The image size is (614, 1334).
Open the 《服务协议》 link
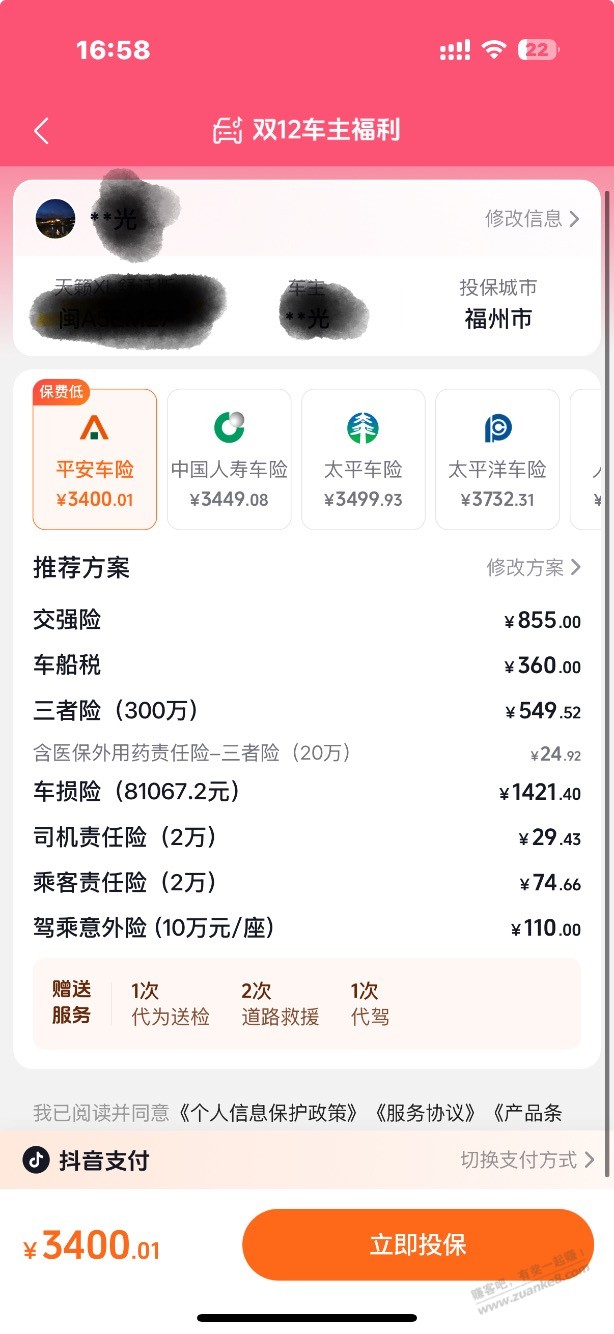click(x=425, y=1113)
